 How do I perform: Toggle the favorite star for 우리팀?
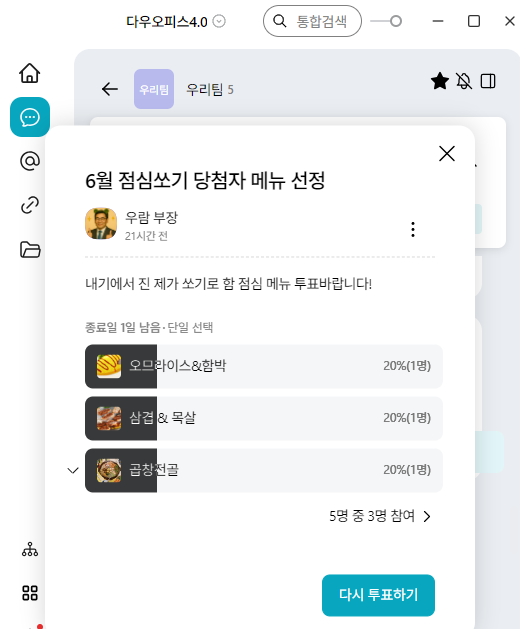[x=439, y=81]
